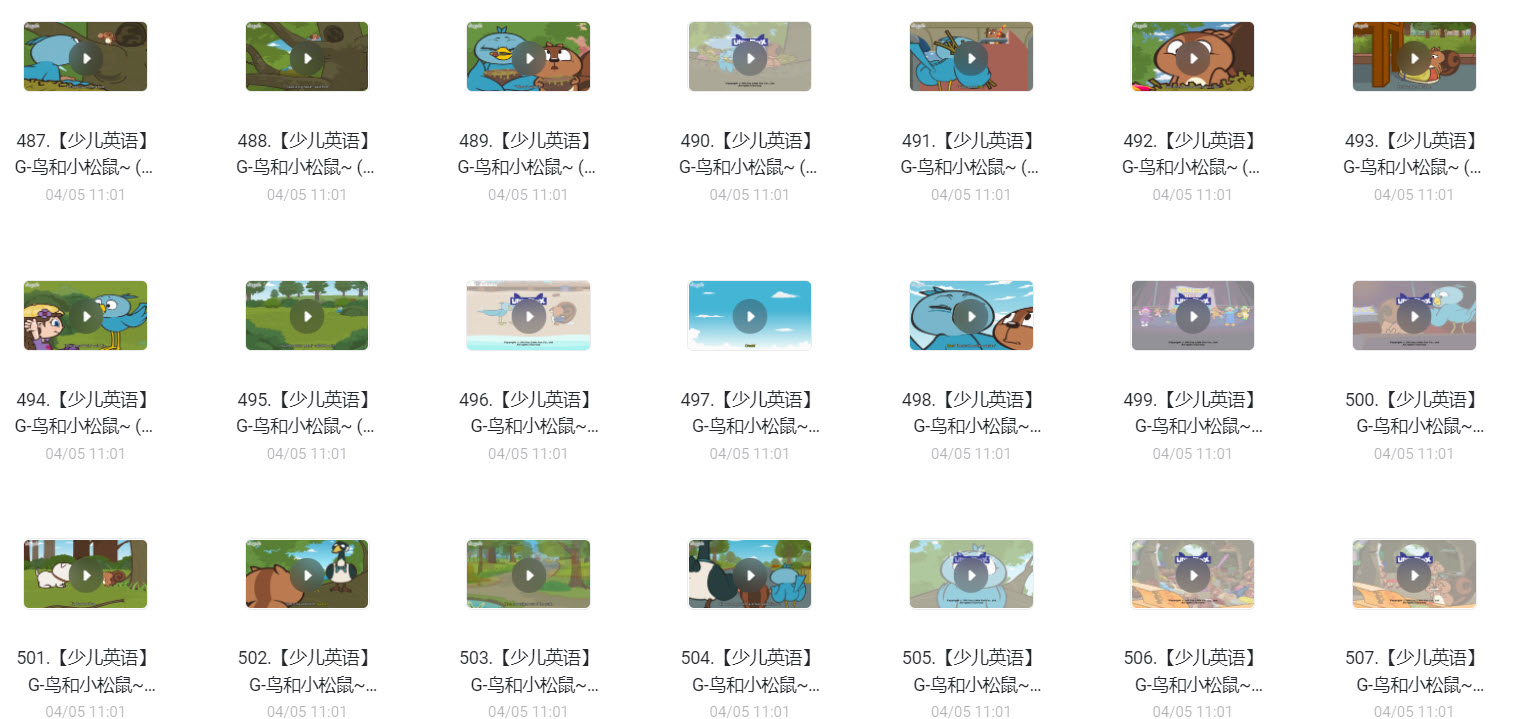Open video number 501
Image resolution: width=1520 pixels, height=719 pixels.
tap(86, 575)
